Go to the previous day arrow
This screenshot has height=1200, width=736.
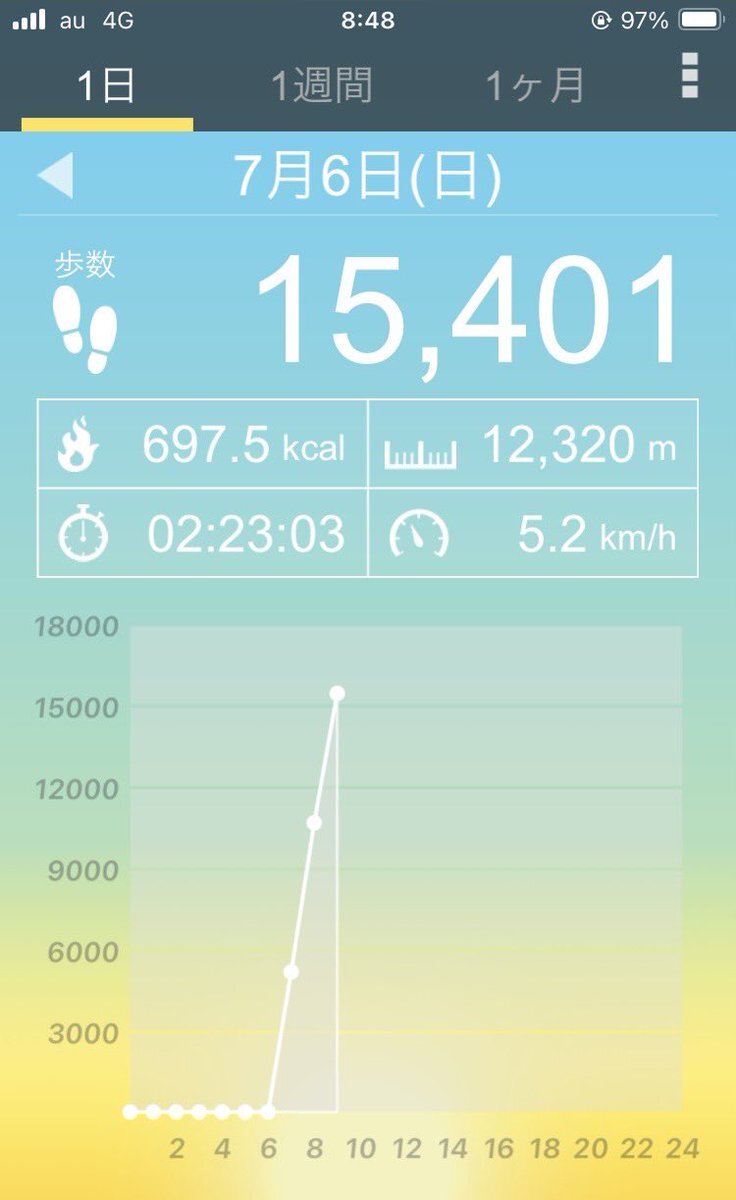click(55, 176)
